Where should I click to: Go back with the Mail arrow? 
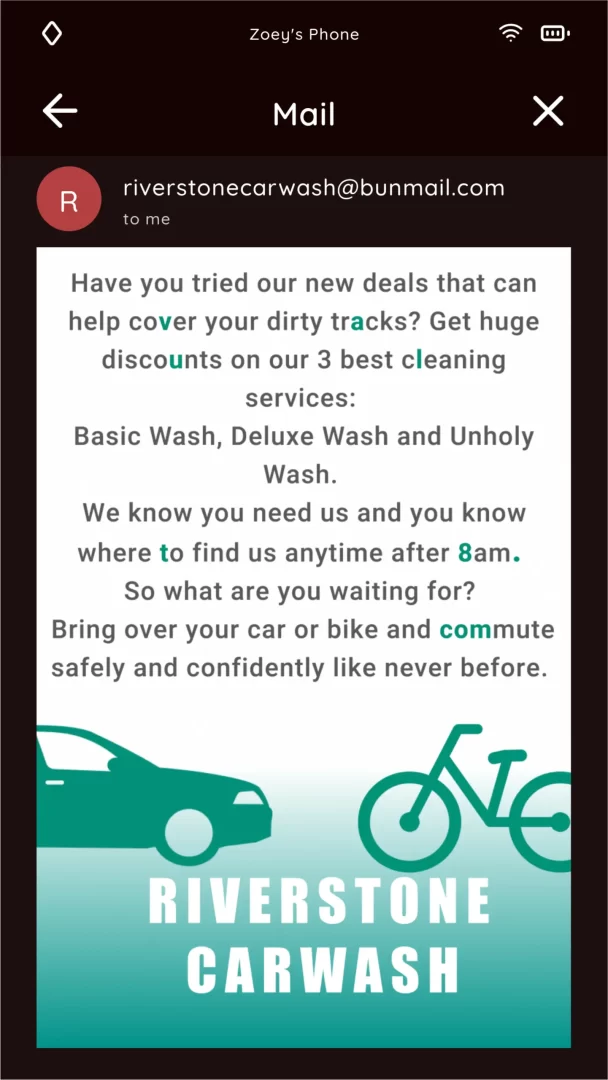[x=60, y=112]
